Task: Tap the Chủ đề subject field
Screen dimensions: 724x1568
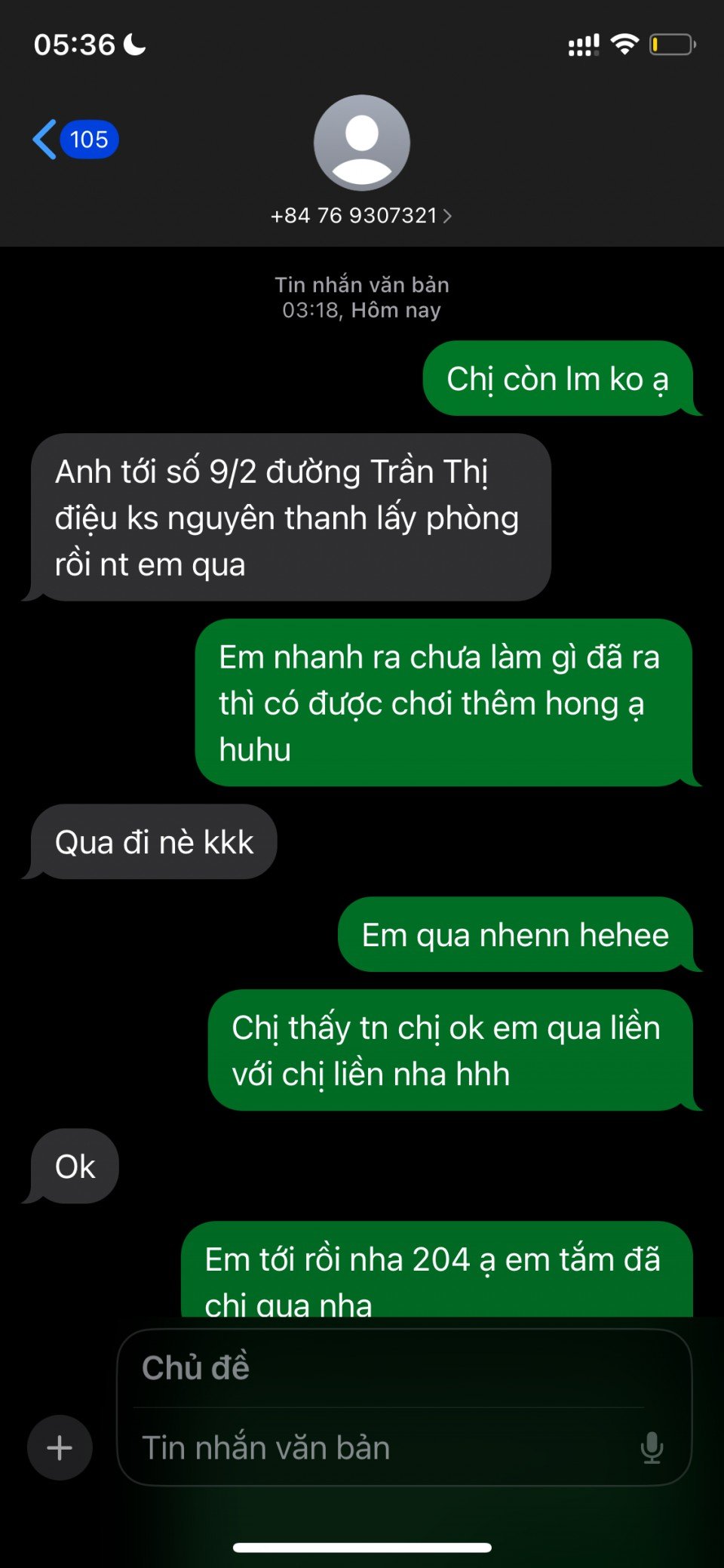Action: (392, 1368)
